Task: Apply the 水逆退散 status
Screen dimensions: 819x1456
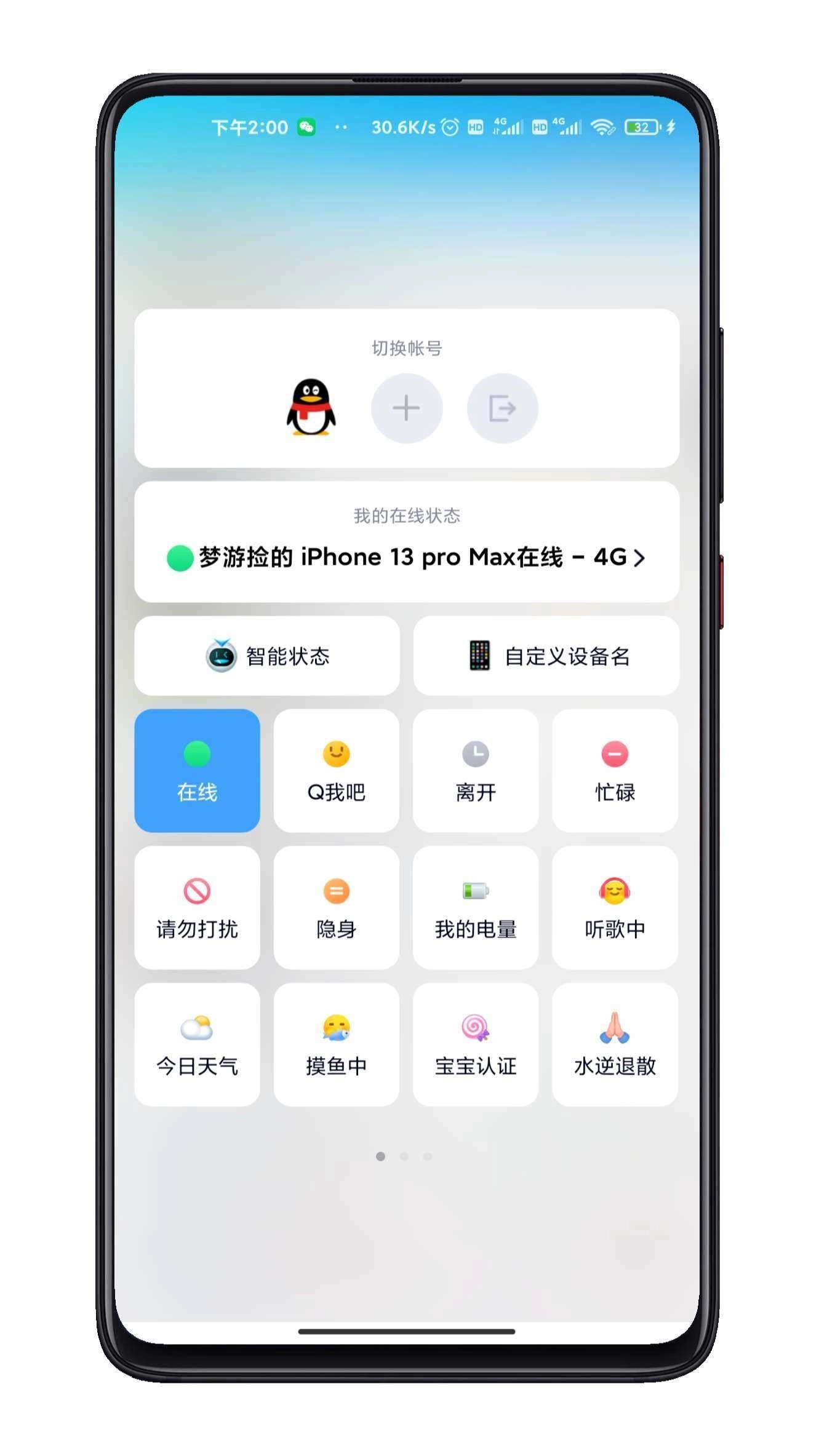Action: coord(615,1044)
